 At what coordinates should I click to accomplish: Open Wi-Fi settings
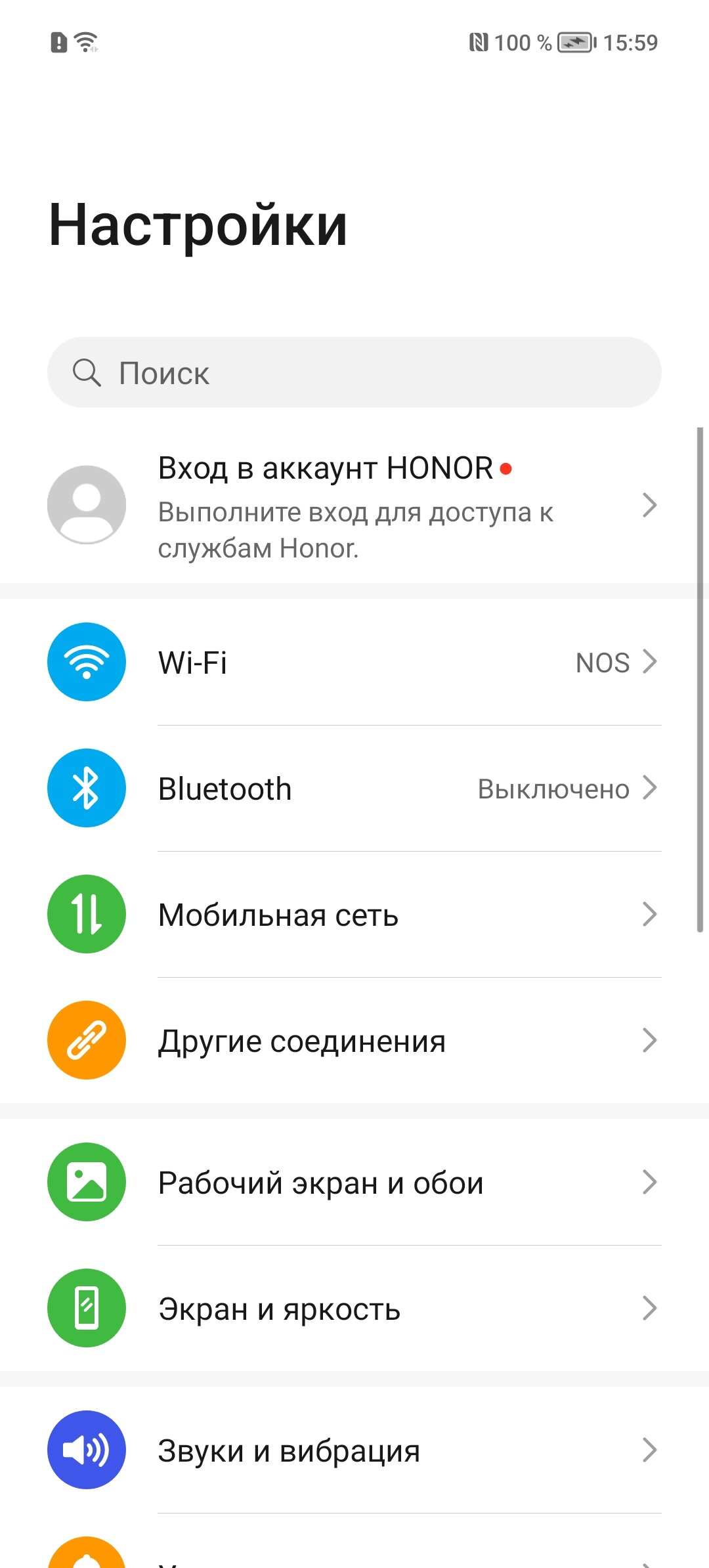point(354,662)
